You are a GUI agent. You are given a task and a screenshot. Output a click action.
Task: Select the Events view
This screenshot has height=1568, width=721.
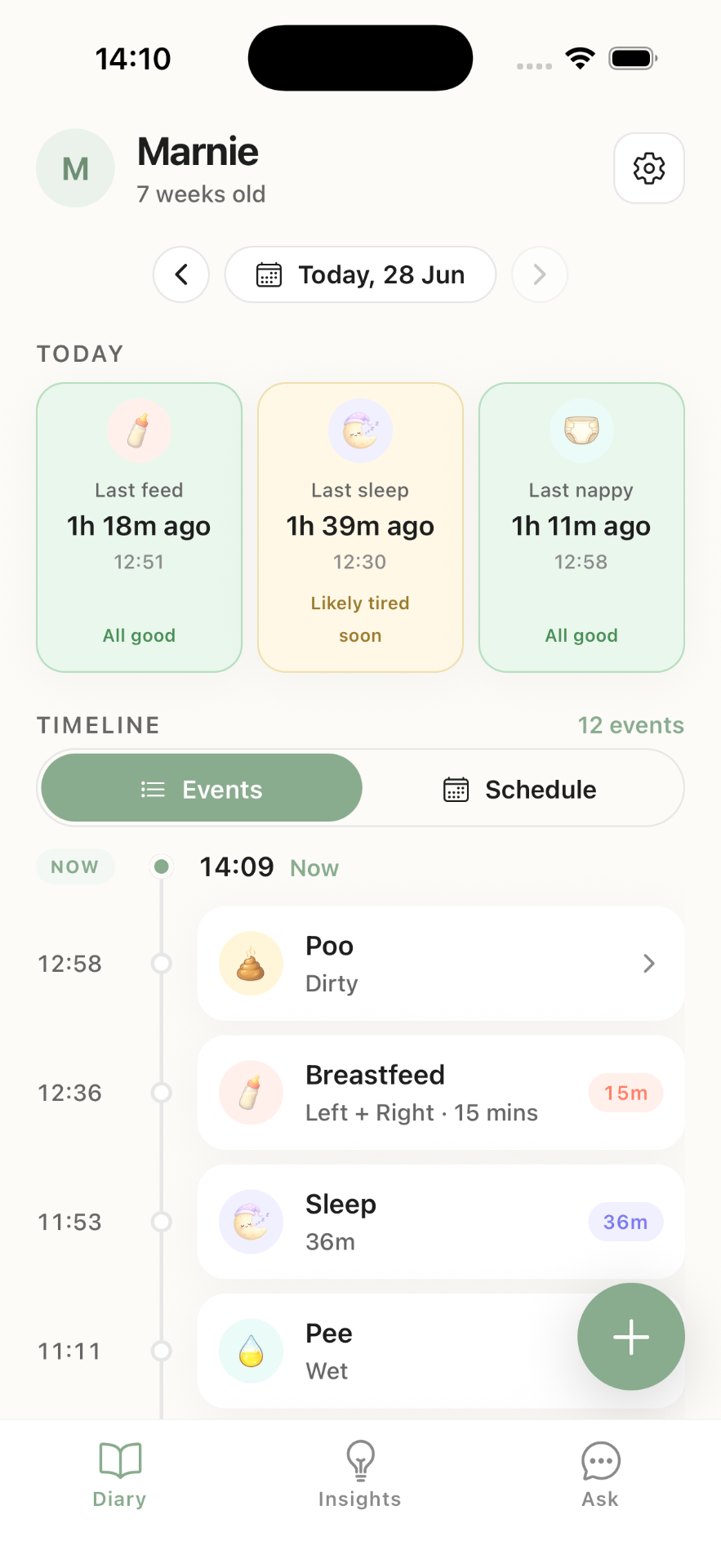pyautogui.click(x=202, y=788)
